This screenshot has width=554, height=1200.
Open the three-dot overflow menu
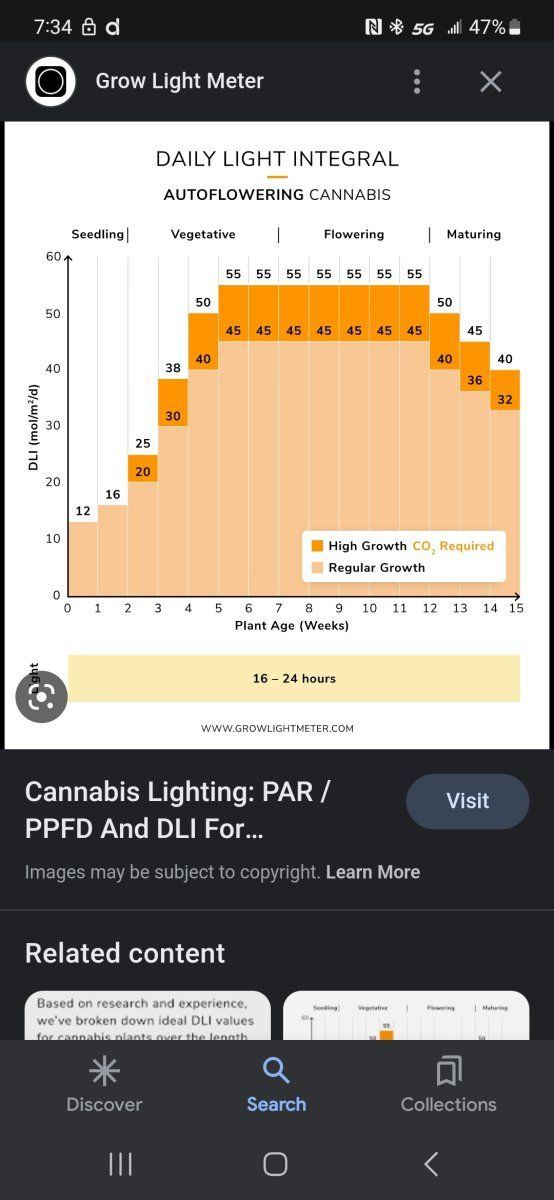[417, 82]
